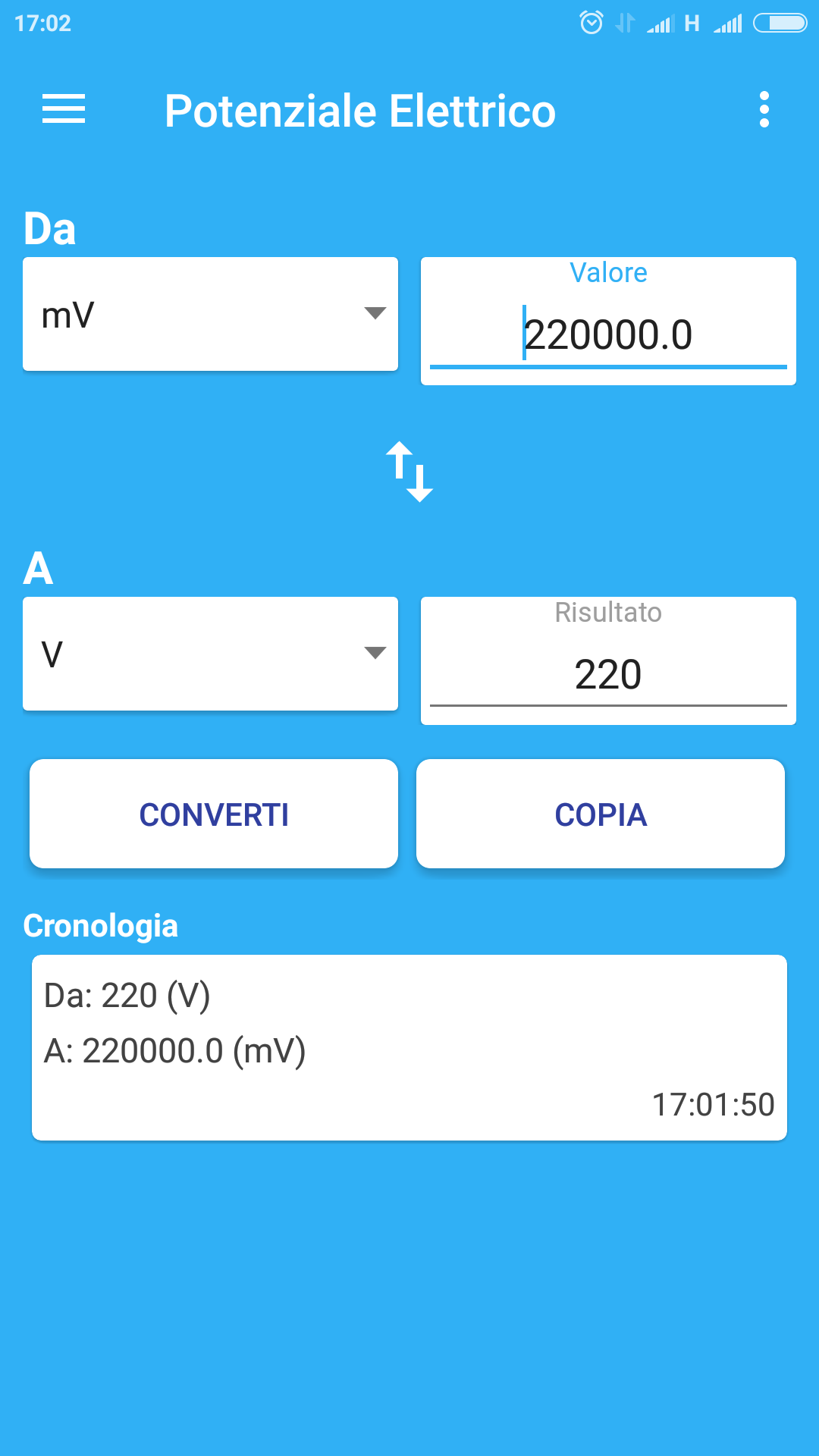819x1456 pixels.
Task: Copy the result with COPIA
Action: pos(601,814)
